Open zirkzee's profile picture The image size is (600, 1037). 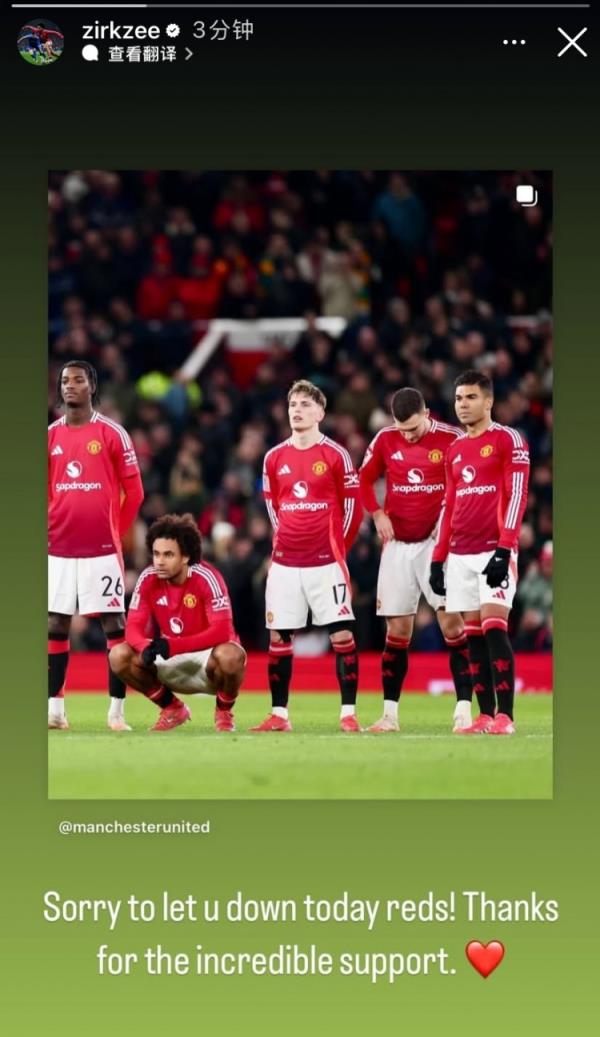click(x=40, y=42)
